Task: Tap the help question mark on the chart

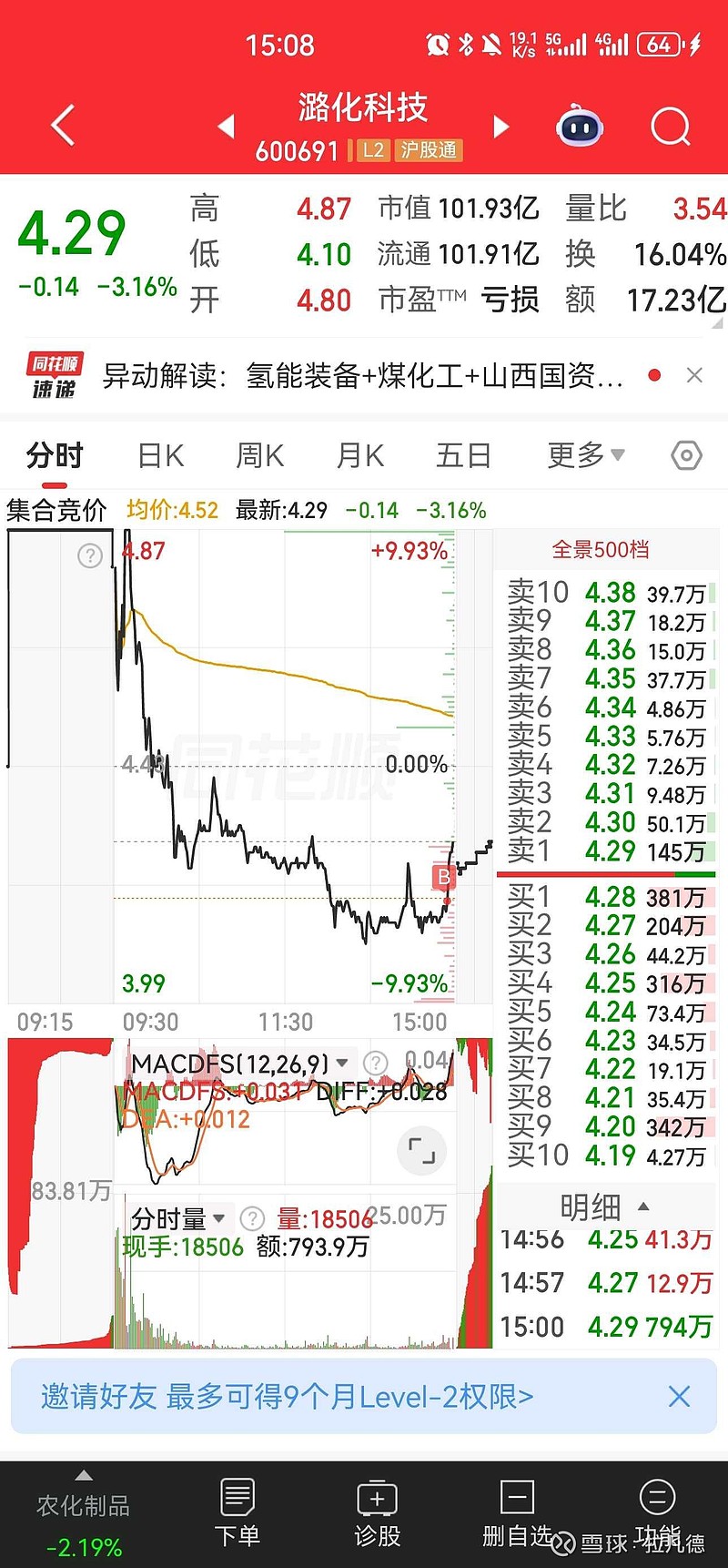Action: (x=90, y=555)
